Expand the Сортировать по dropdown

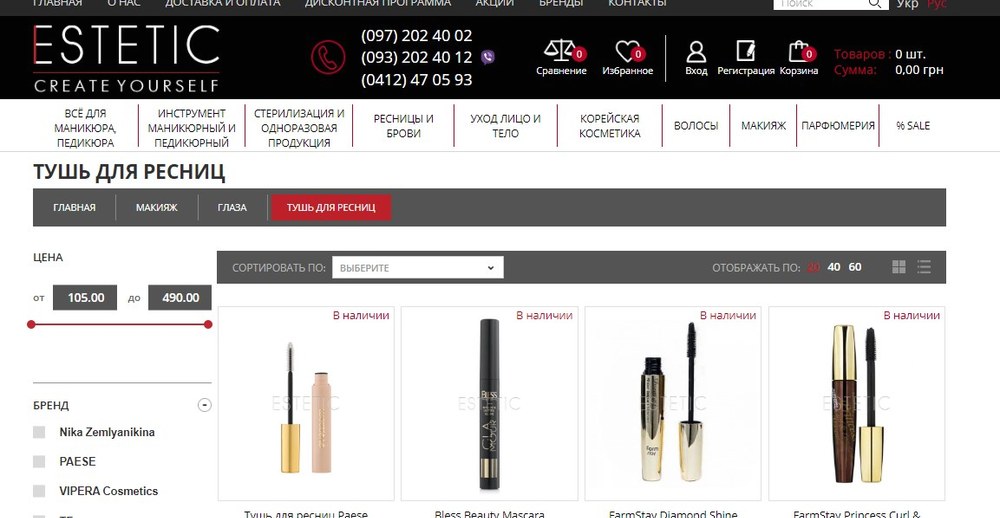click(417, 268)
